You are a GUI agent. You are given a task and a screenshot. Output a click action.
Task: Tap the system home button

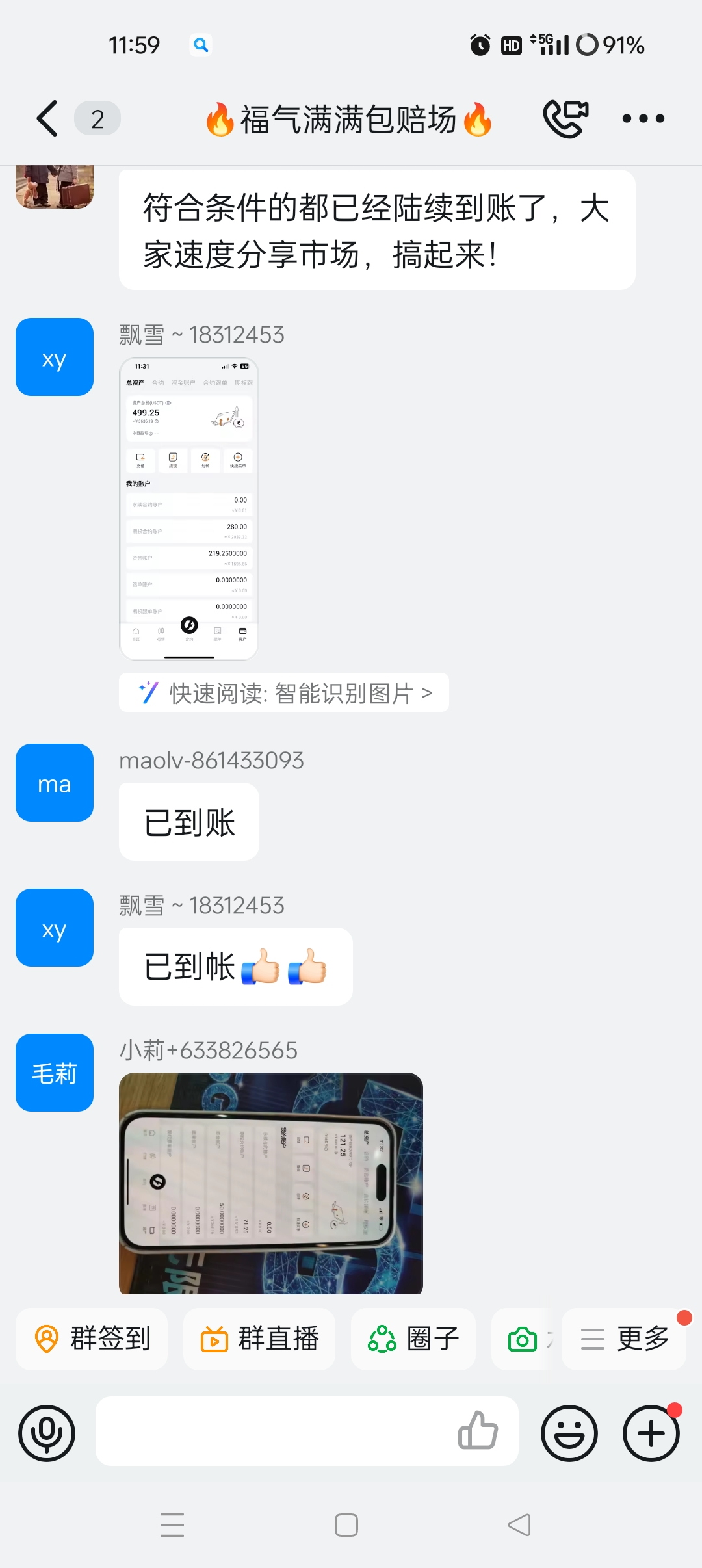[x=346, y=1525]
